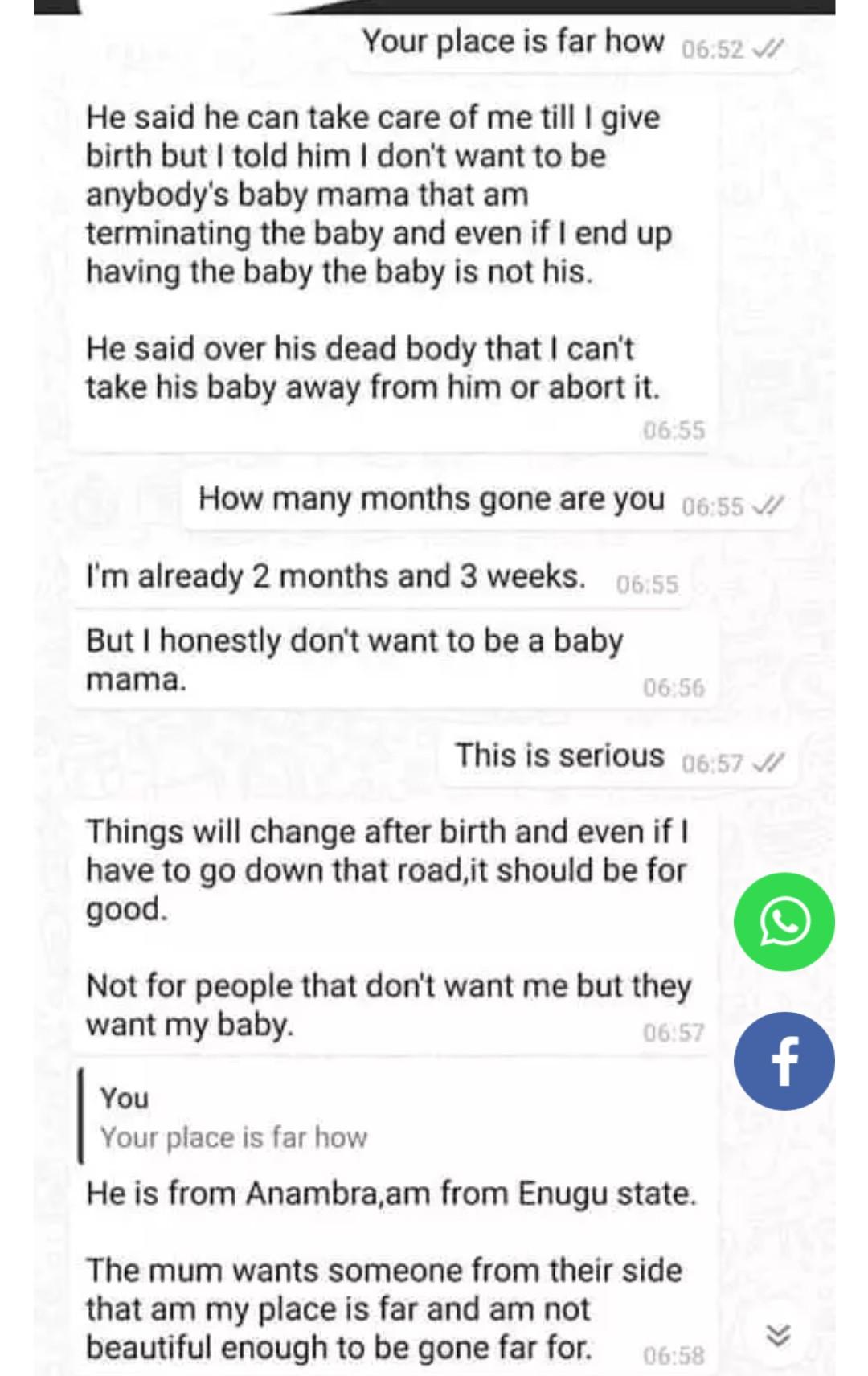Share this post via WhatsApp
Image resolution: width=868 pixels, height=1376 pixels.
pos(784,922)
